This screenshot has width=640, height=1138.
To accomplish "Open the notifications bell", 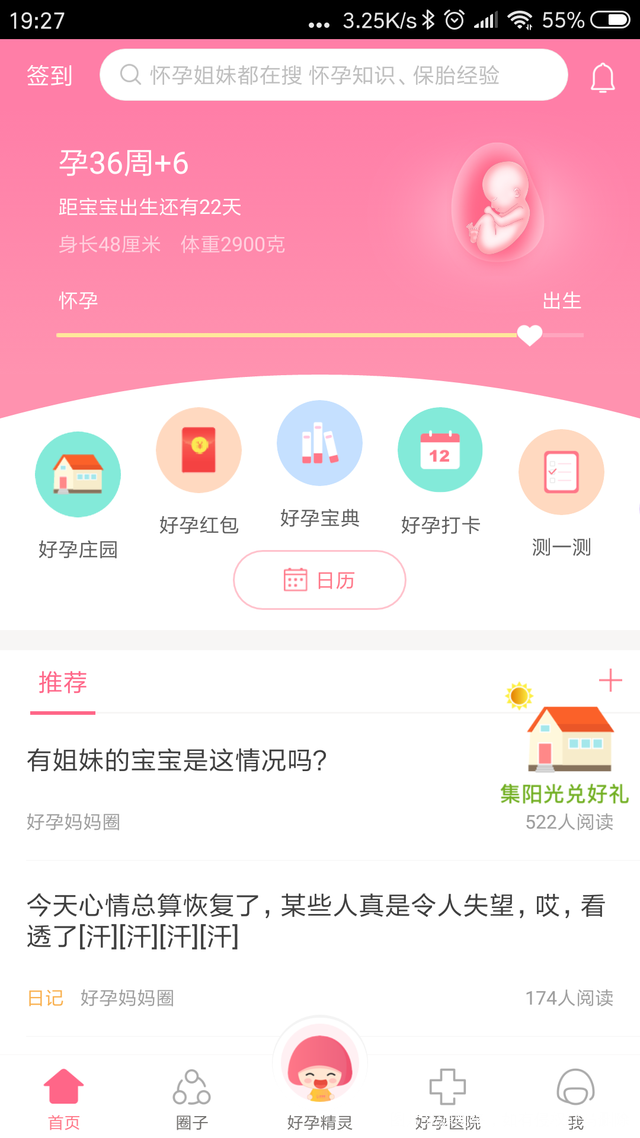I will [x=602, y=77].
